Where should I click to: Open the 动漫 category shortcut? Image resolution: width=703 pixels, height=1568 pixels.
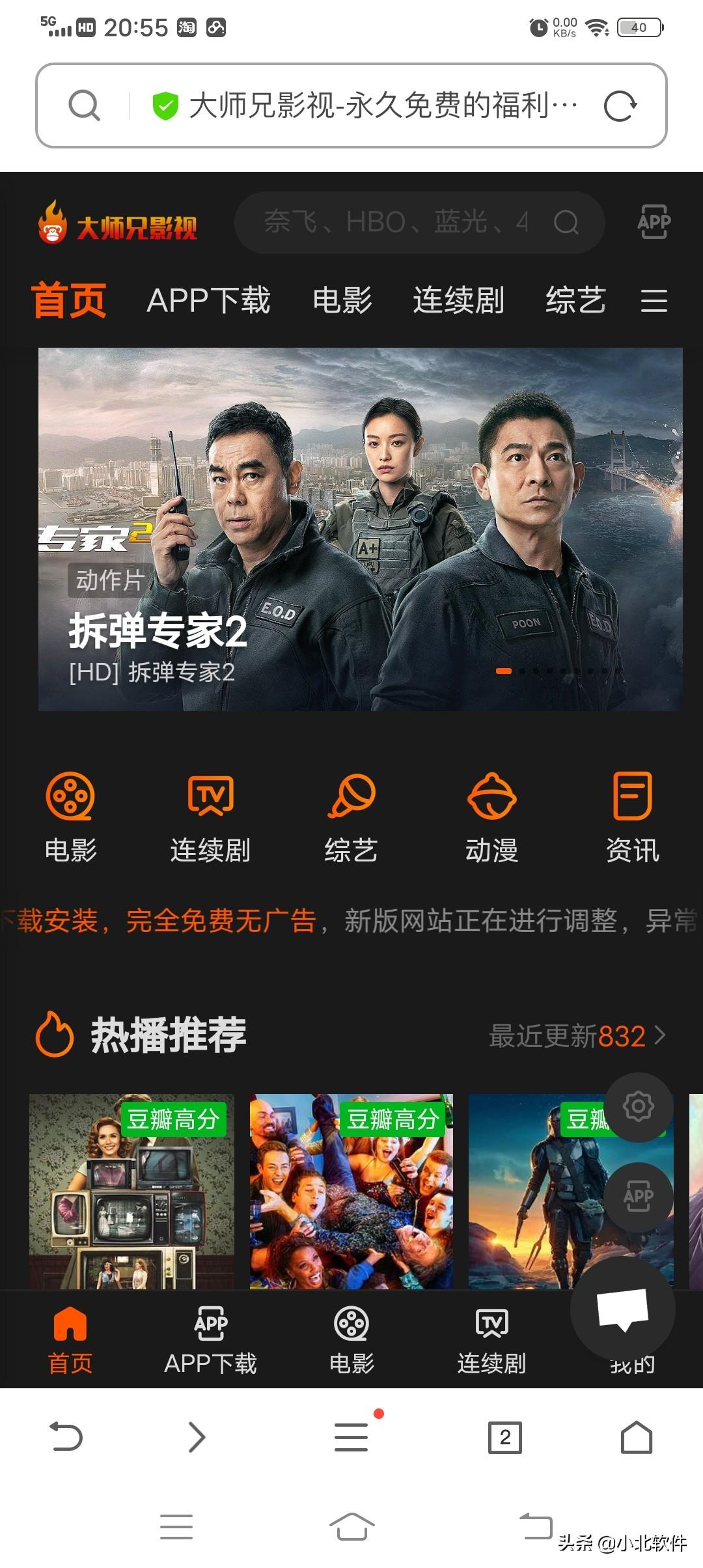click(492, 817)
